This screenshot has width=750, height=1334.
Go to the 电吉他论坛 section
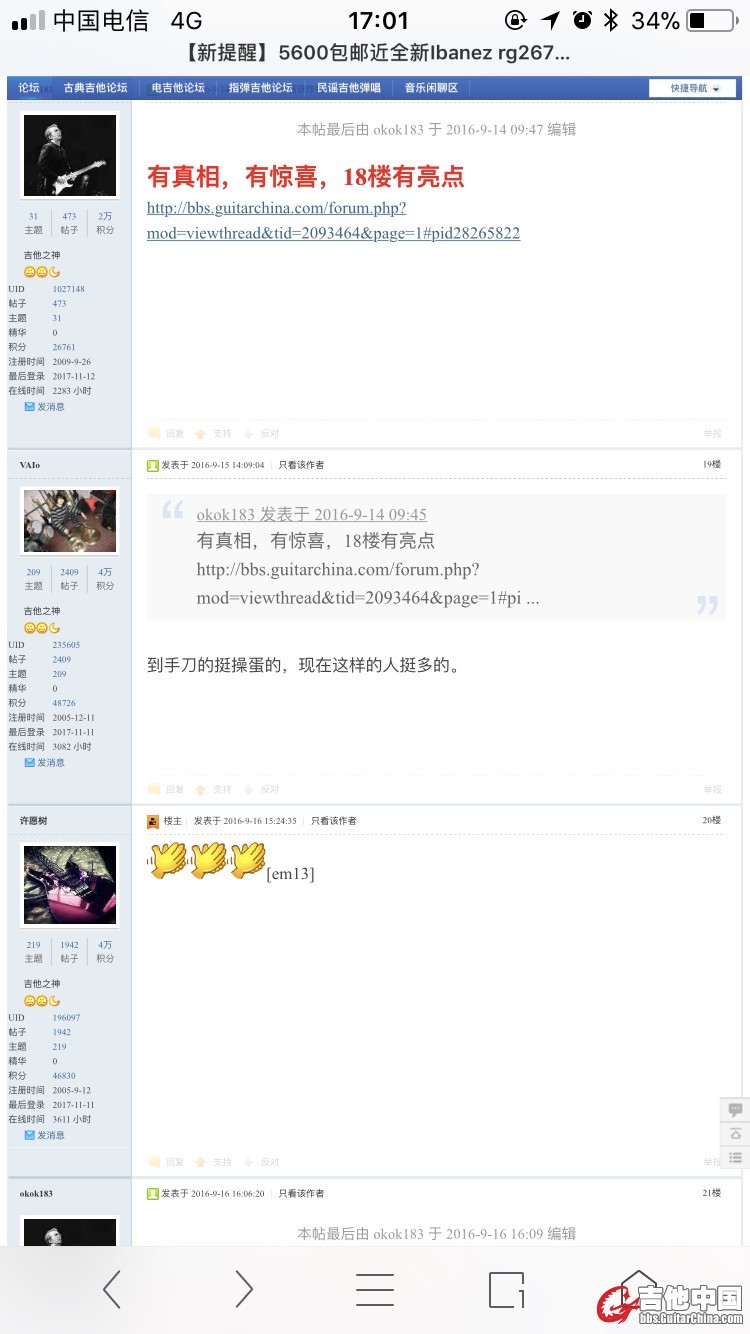click(x=178, y=88)
